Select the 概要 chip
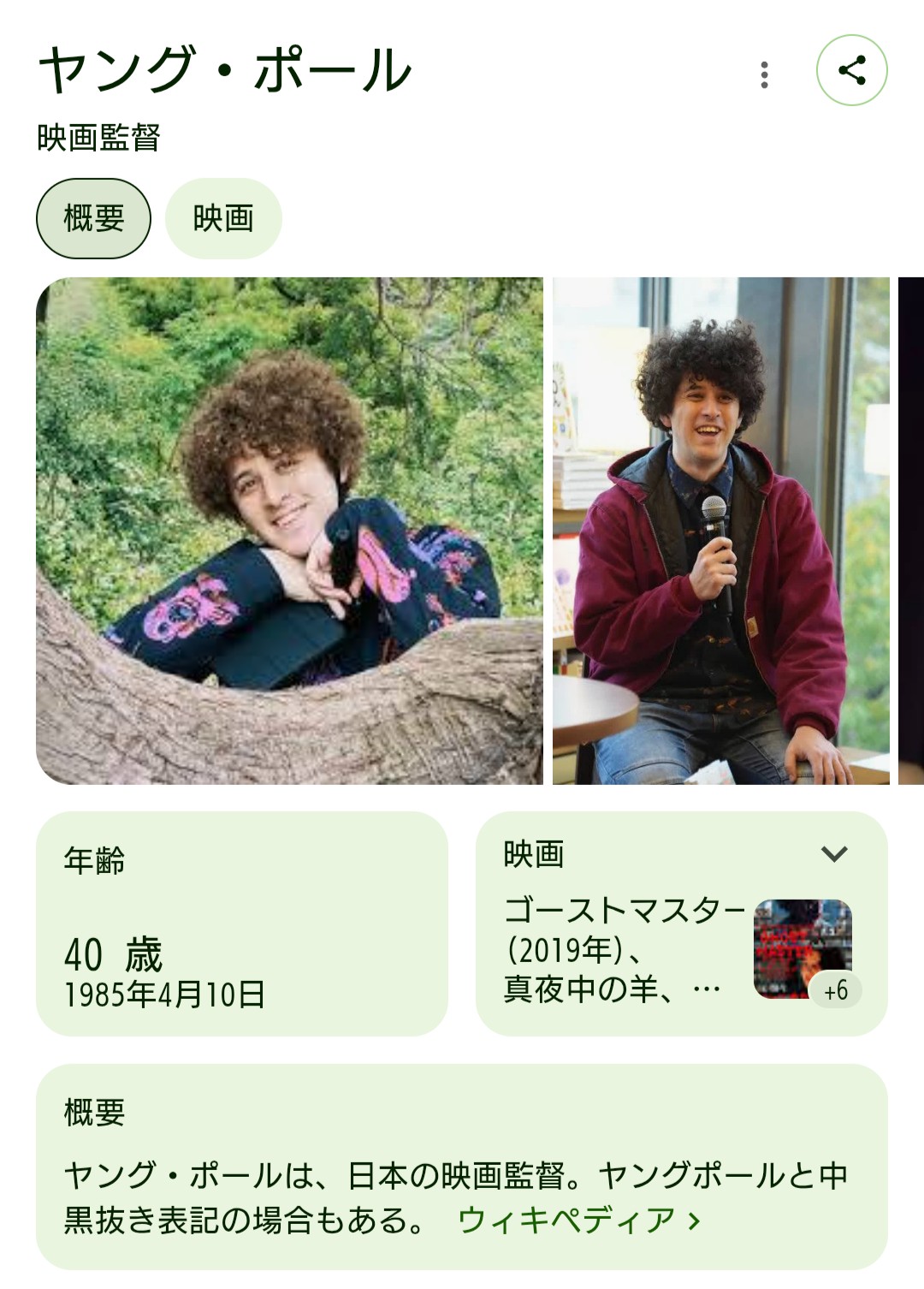924x1289 pixels. [93, 218]
